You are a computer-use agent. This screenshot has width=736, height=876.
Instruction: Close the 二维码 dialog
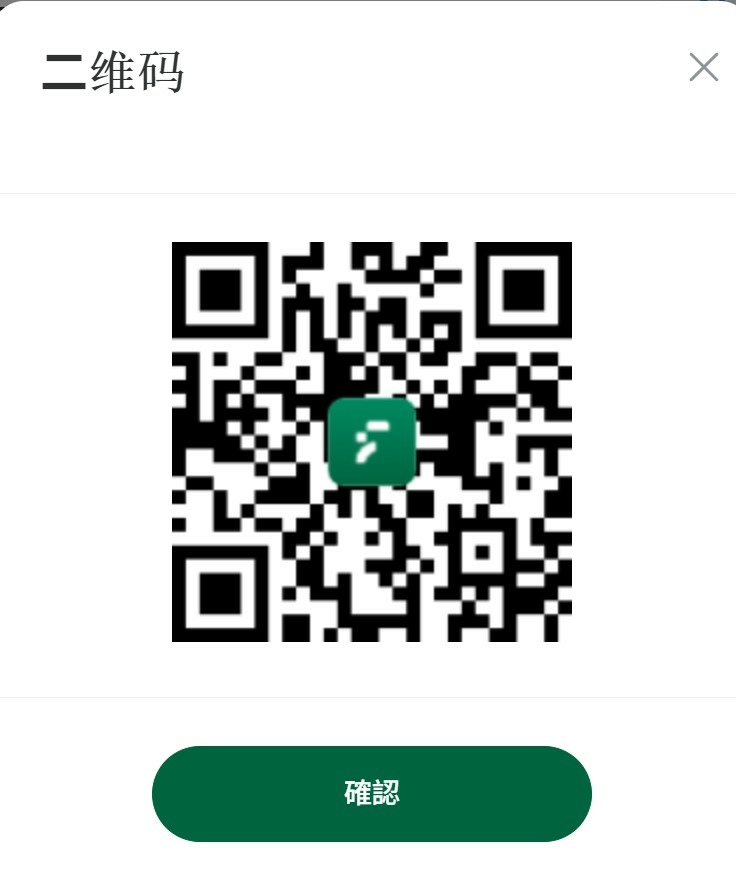704,68
